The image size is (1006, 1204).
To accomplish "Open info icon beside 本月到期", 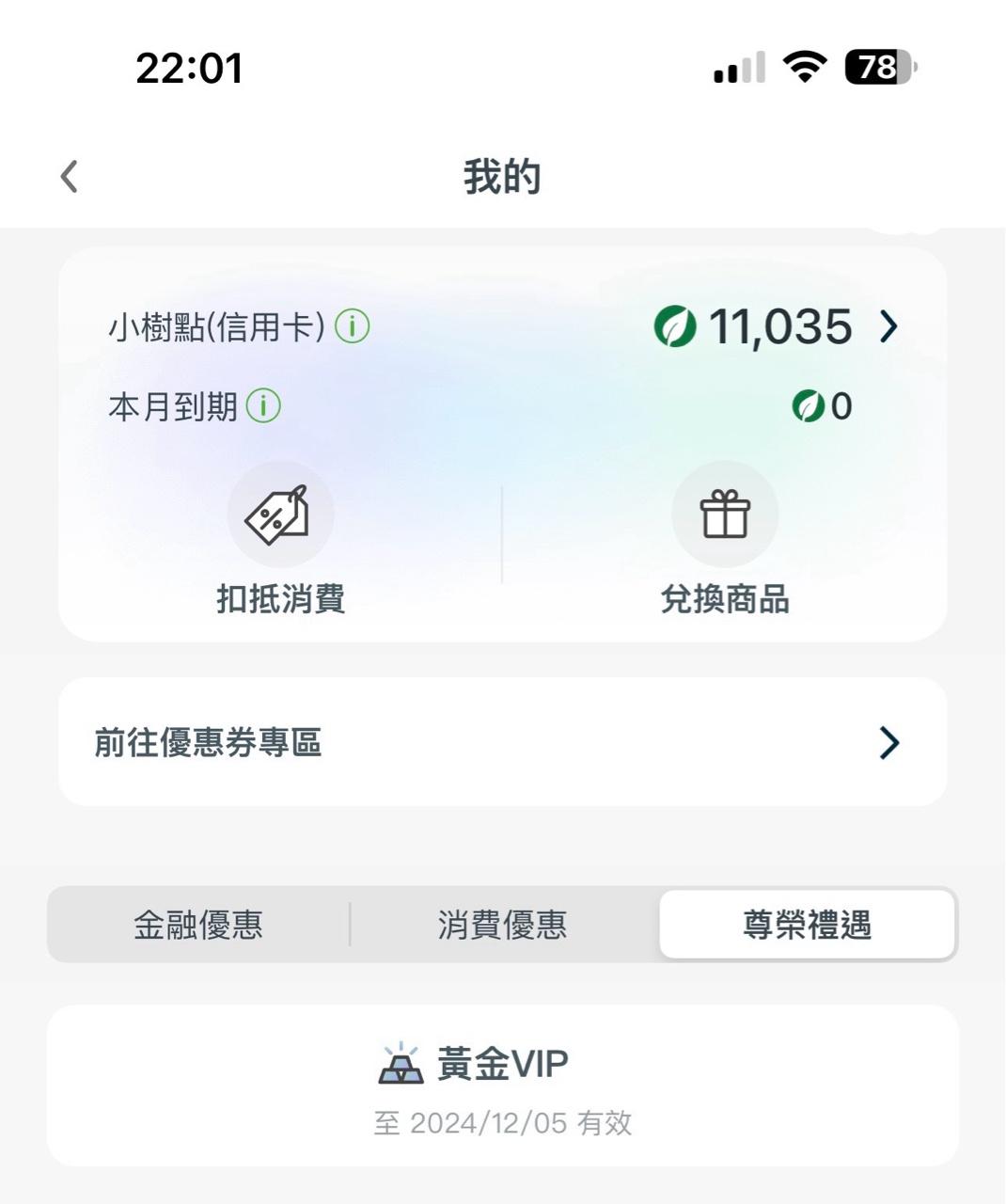I will click(263, 406).
